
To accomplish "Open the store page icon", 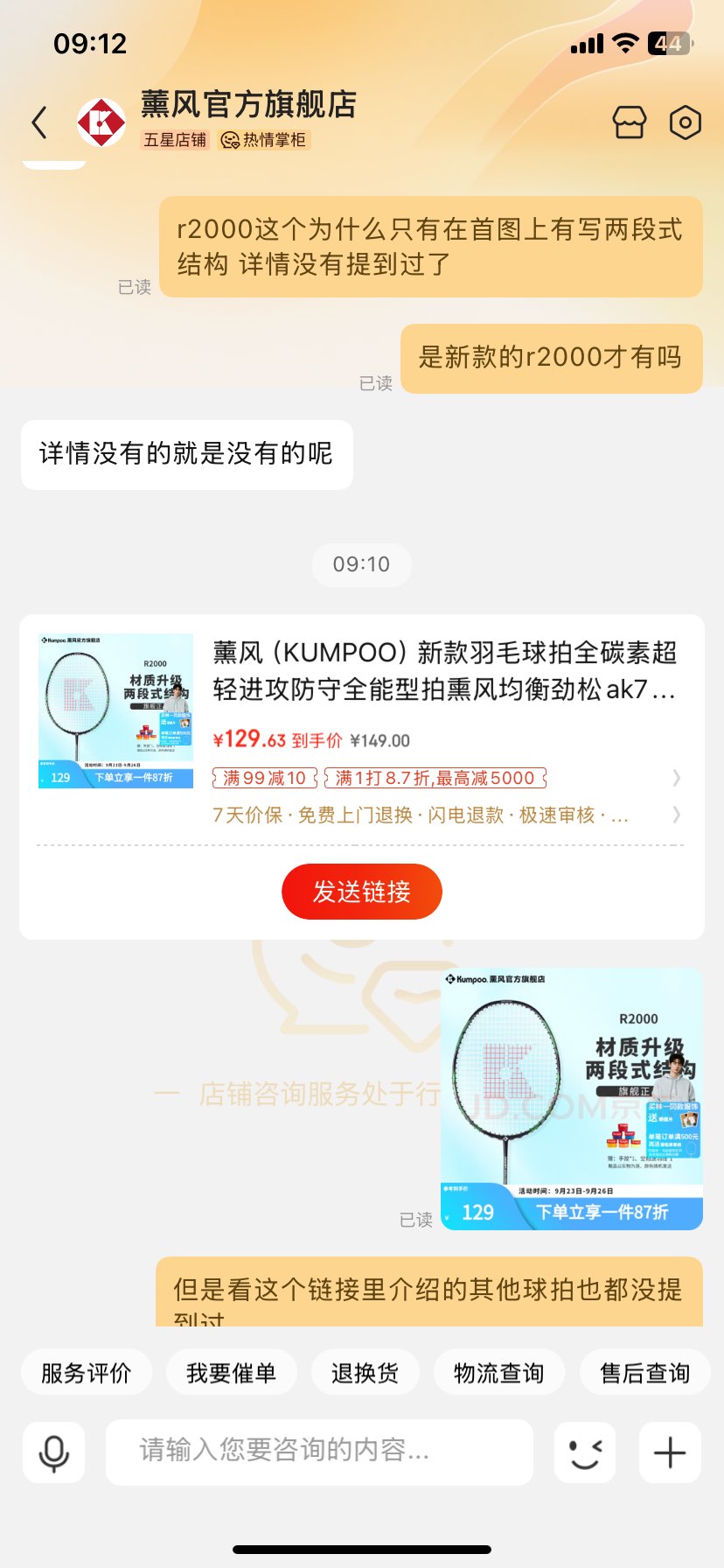I will (629, 122).
